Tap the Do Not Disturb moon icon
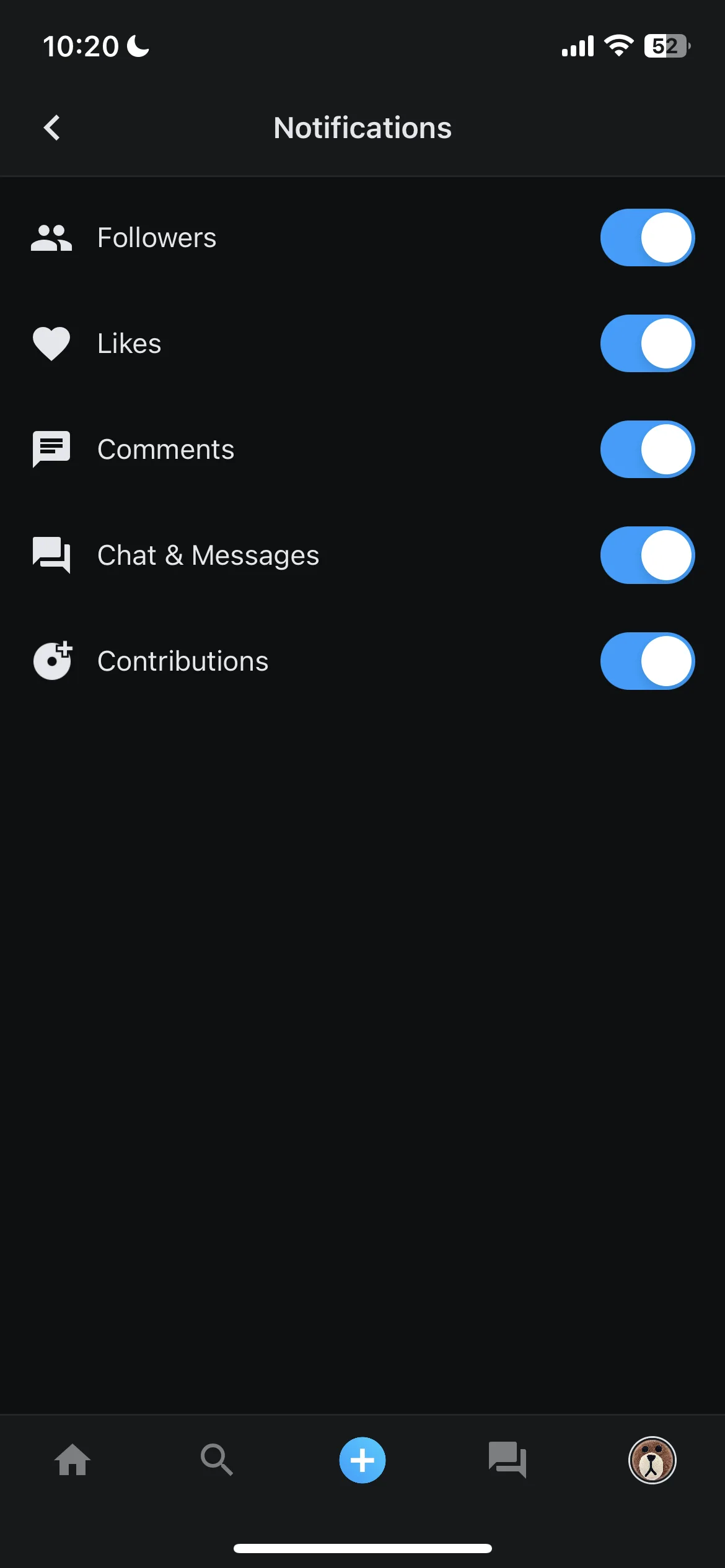Screen dimensions: 725x1568 coord(137,45)
